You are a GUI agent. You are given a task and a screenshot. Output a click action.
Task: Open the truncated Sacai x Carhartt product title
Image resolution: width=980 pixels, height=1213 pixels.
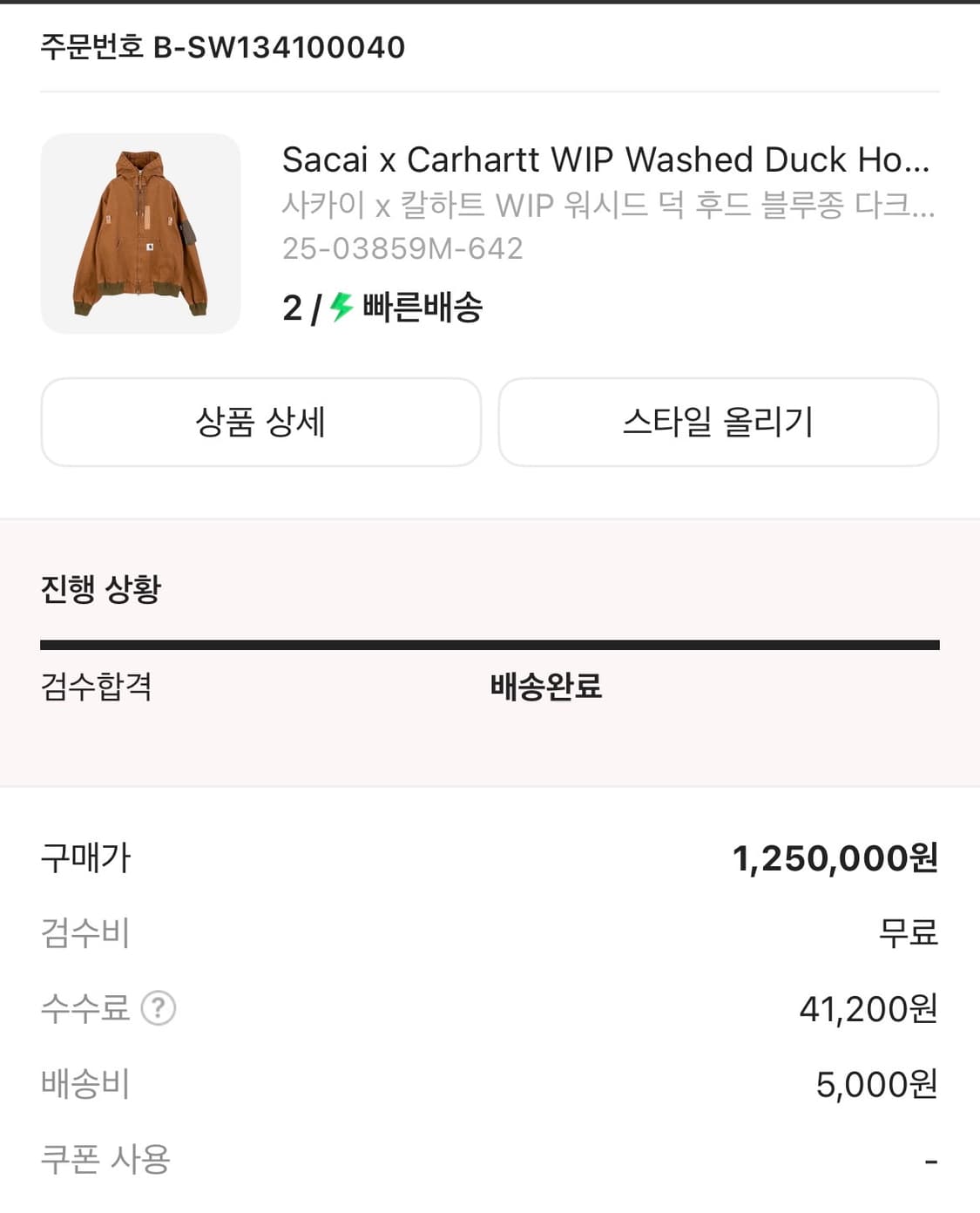(x=607, y=159)
